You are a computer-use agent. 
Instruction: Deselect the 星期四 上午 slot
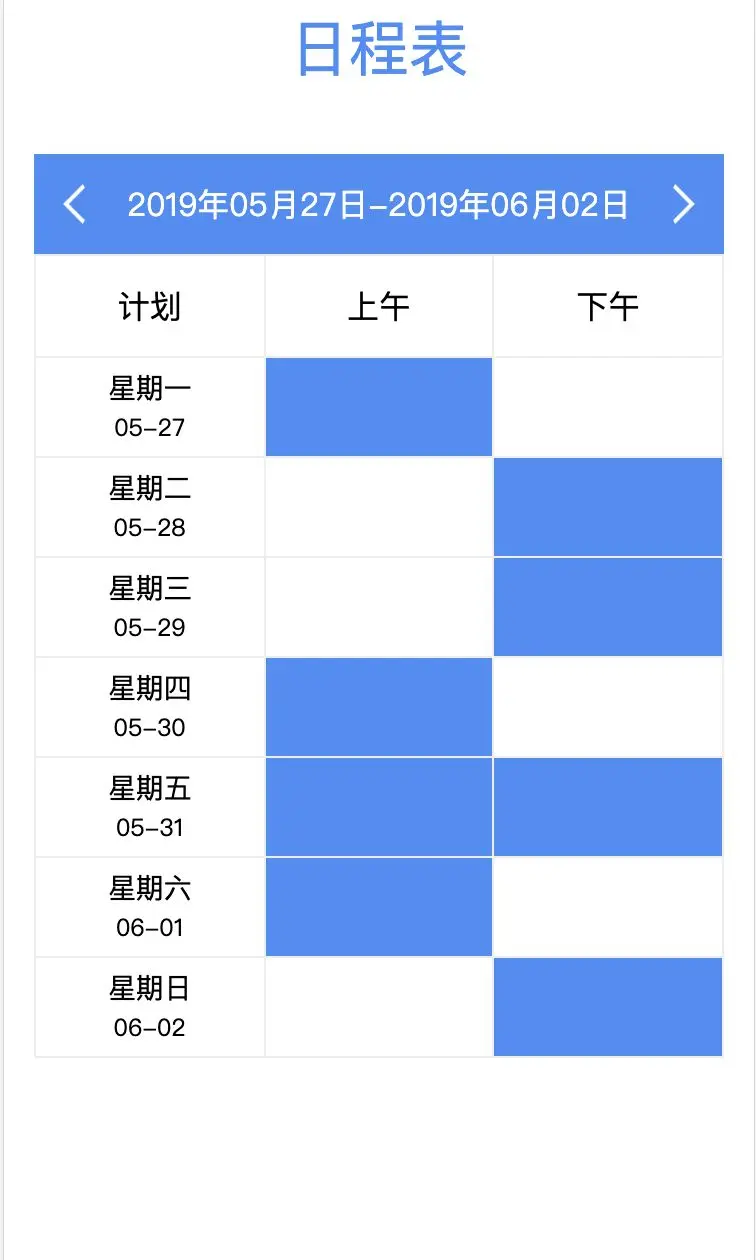[379, 707]
